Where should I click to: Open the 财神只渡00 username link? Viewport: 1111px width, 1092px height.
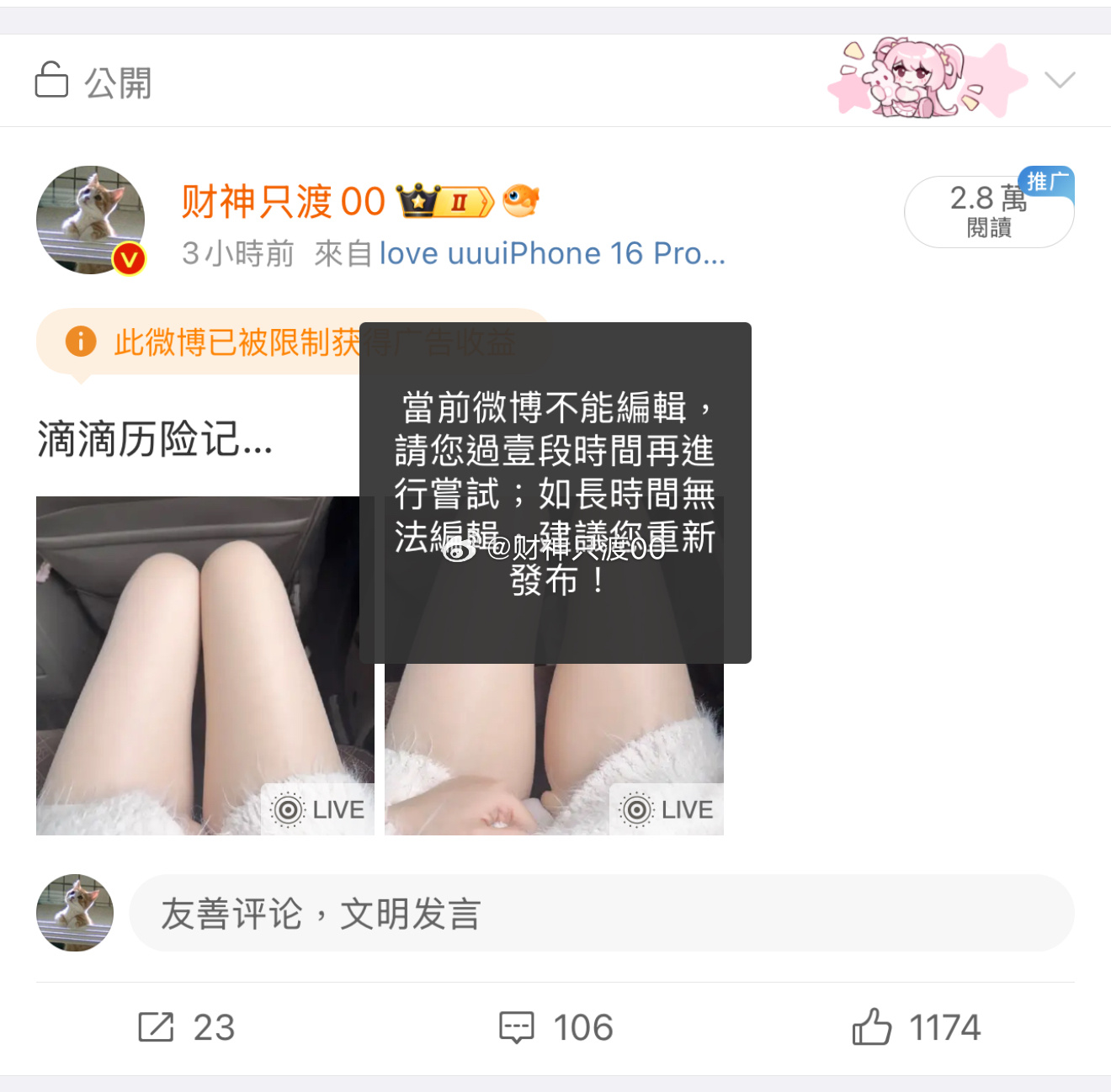[x=283, y=202]
